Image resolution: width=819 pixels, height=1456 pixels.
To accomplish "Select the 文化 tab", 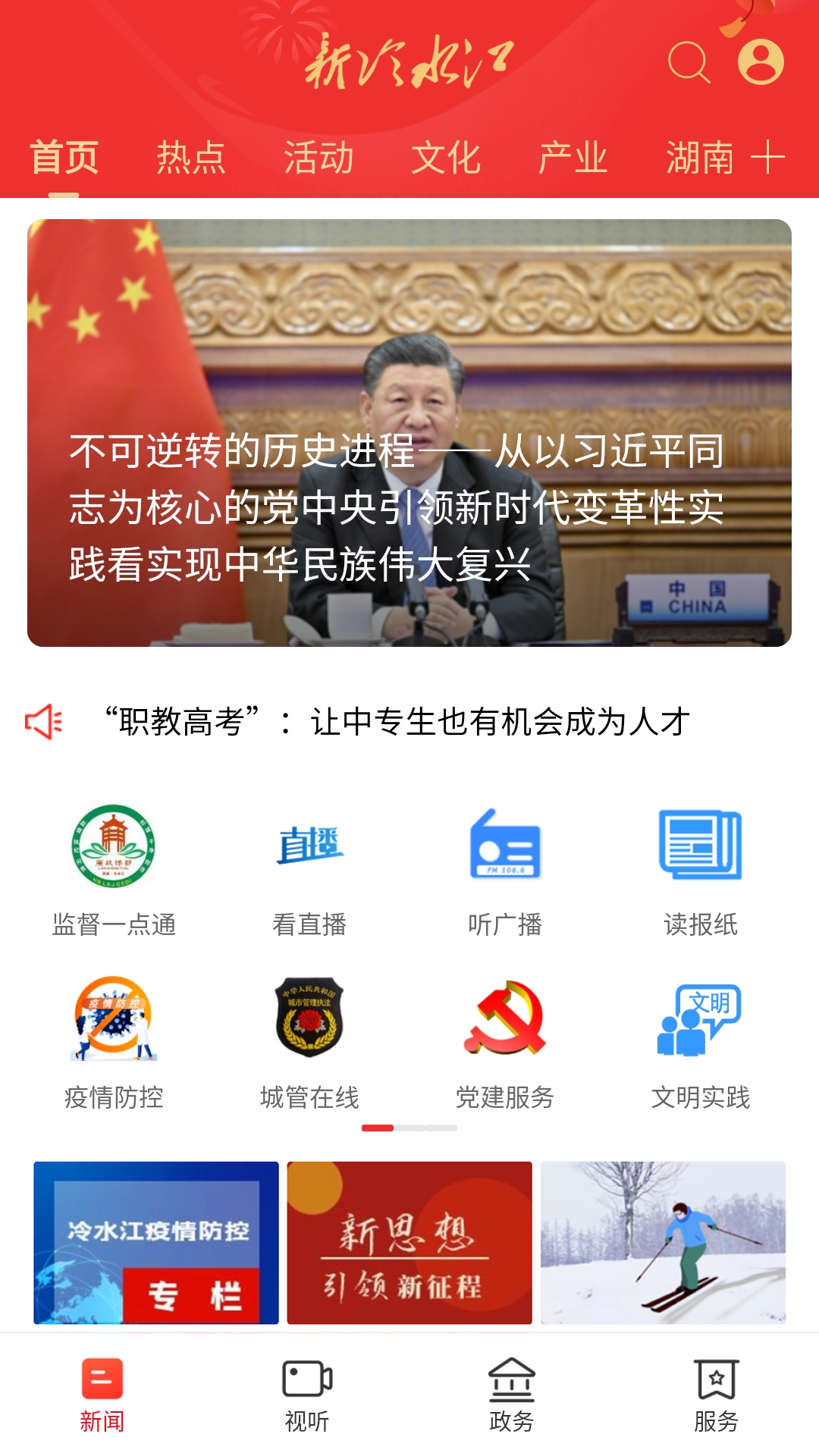I will (446, 158).
